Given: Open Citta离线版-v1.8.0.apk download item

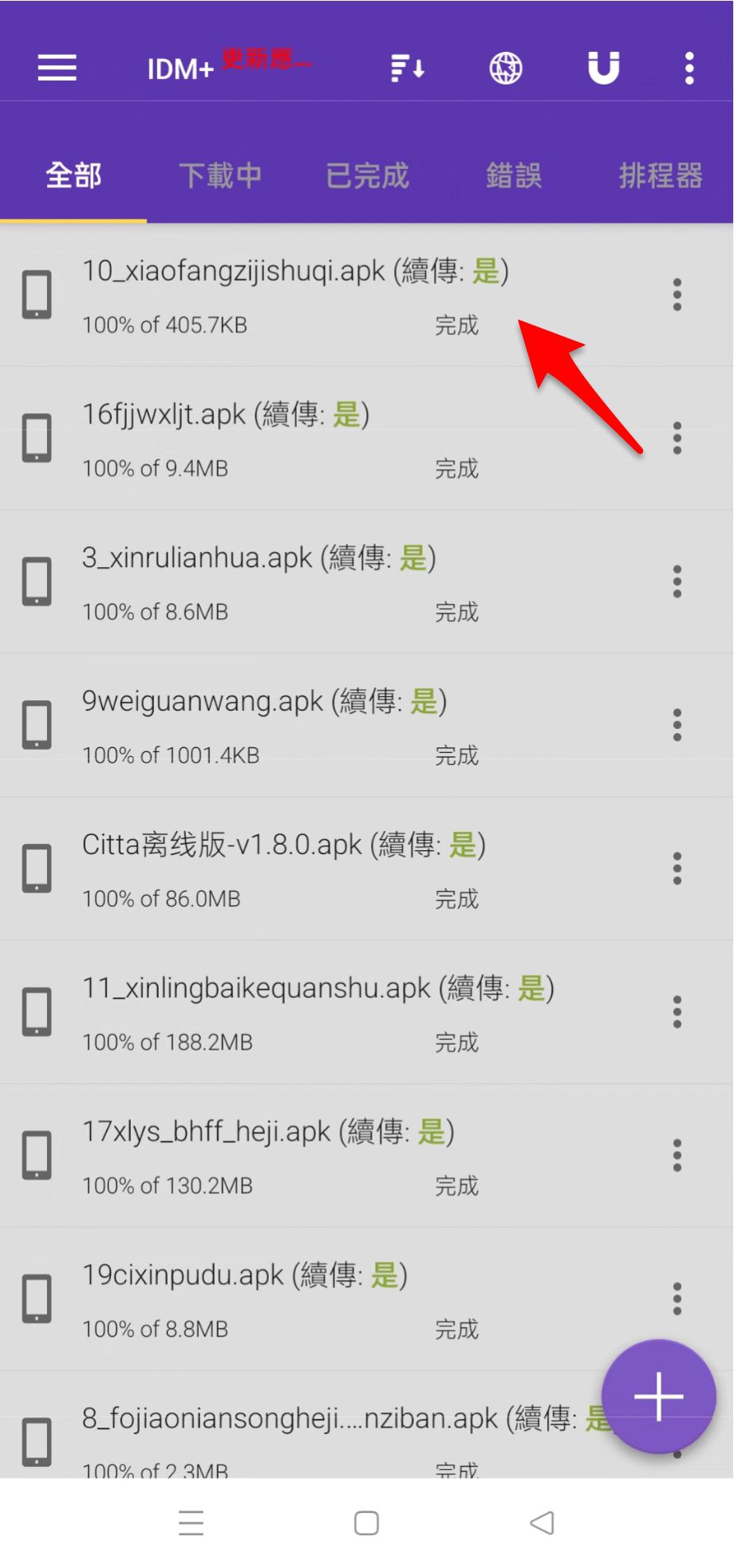Looking at the screenshot, I should click(283, 869).
